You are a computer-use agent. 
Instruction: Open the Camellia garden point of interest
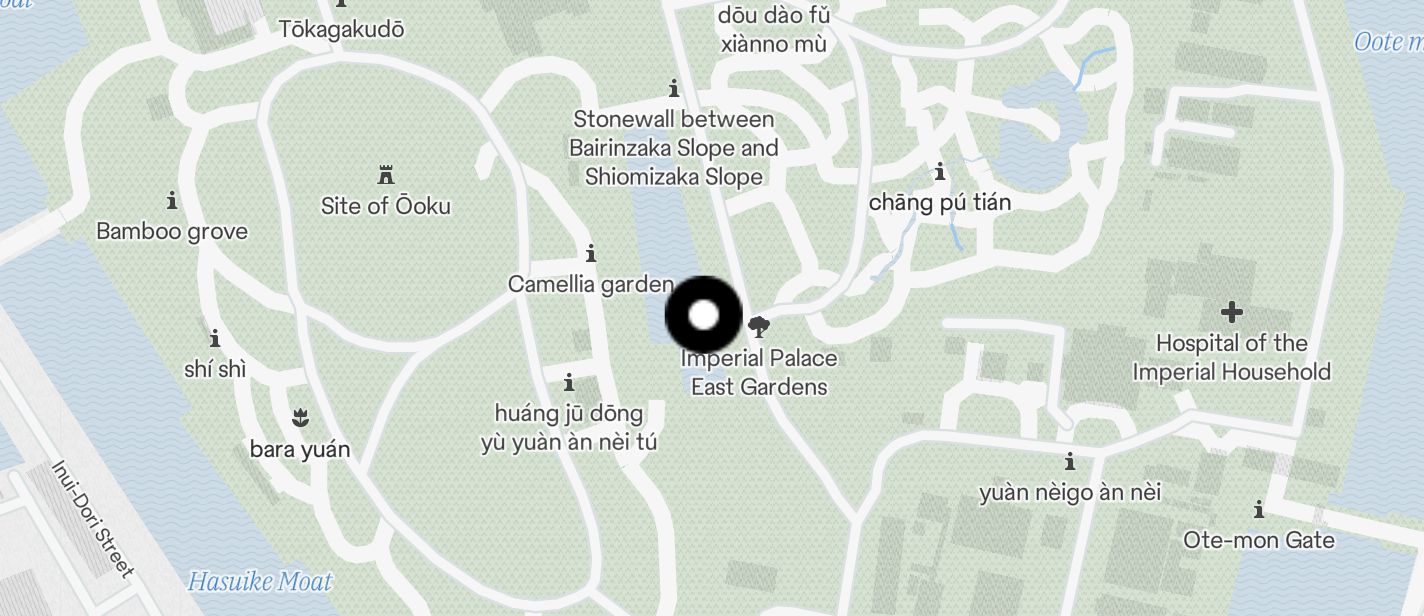tap(591, 253)
